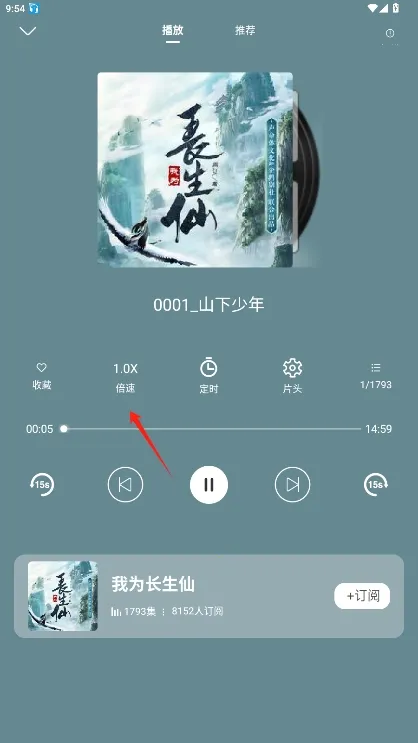Fast forward 15 seconds
The image size is (418, 743).
tap(376, 484)
